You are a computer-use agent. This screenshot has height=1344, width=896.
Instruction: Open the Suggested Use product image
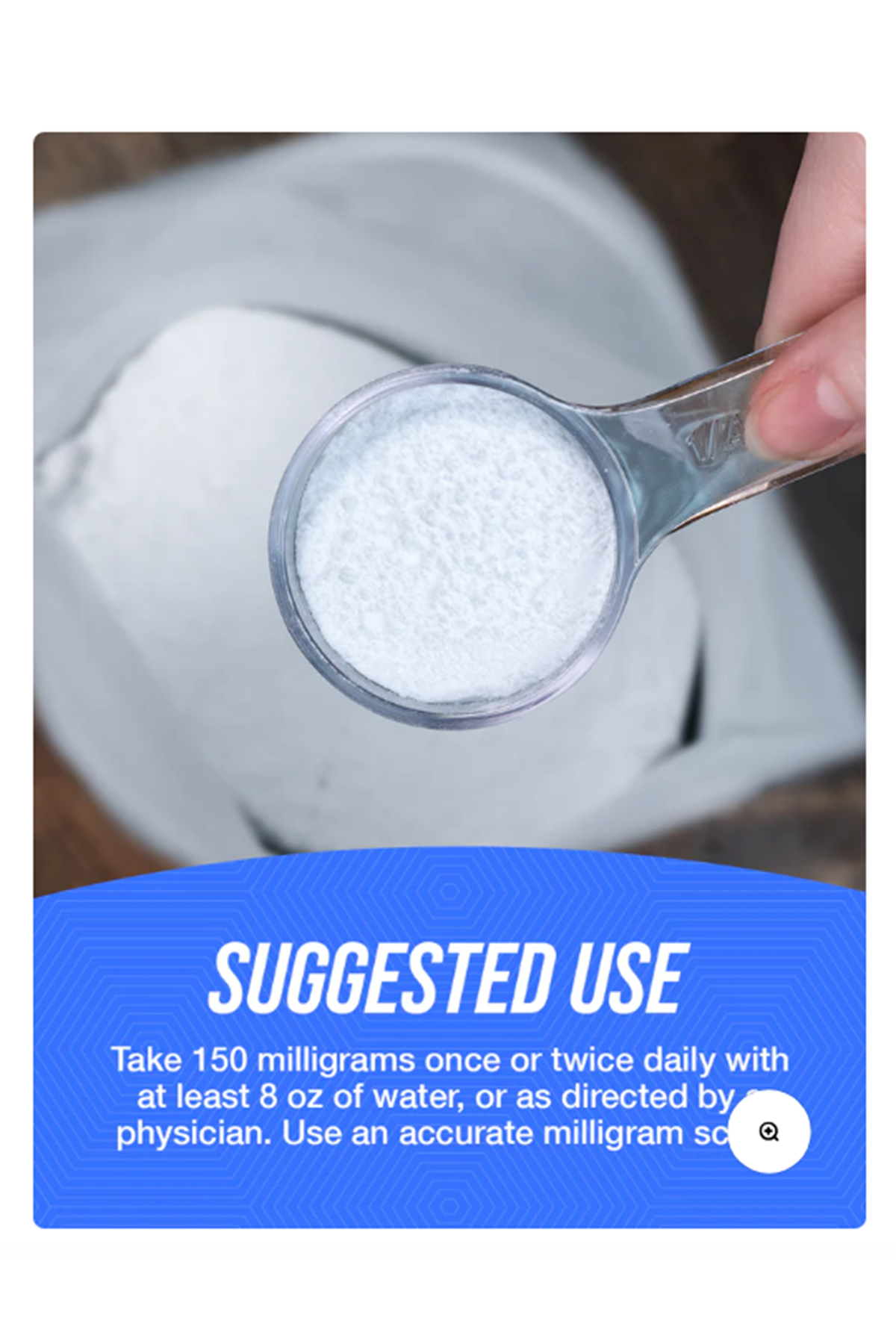coord(448,597)
